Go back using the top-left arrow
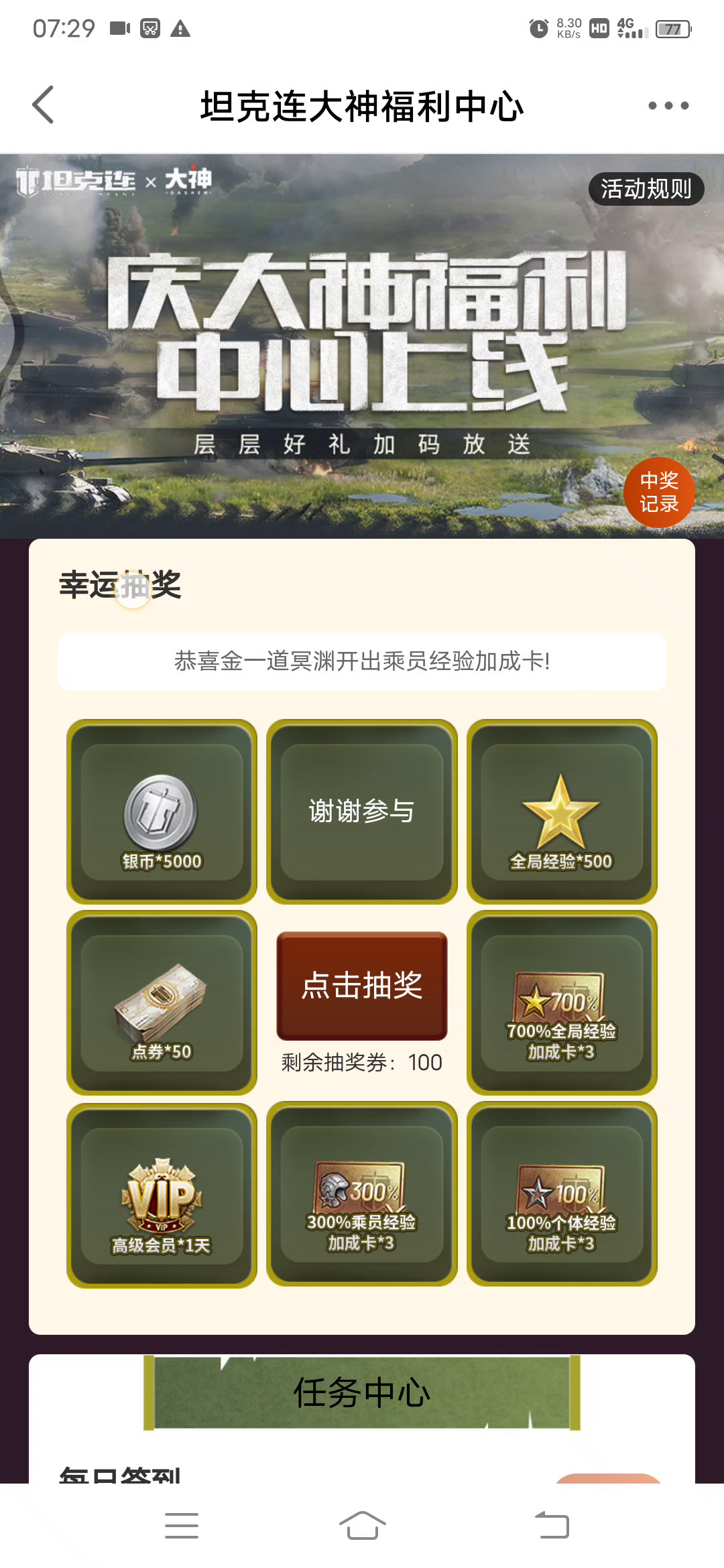The width and height of the screenshot is (724, 1568). click(x=43, y=105)
